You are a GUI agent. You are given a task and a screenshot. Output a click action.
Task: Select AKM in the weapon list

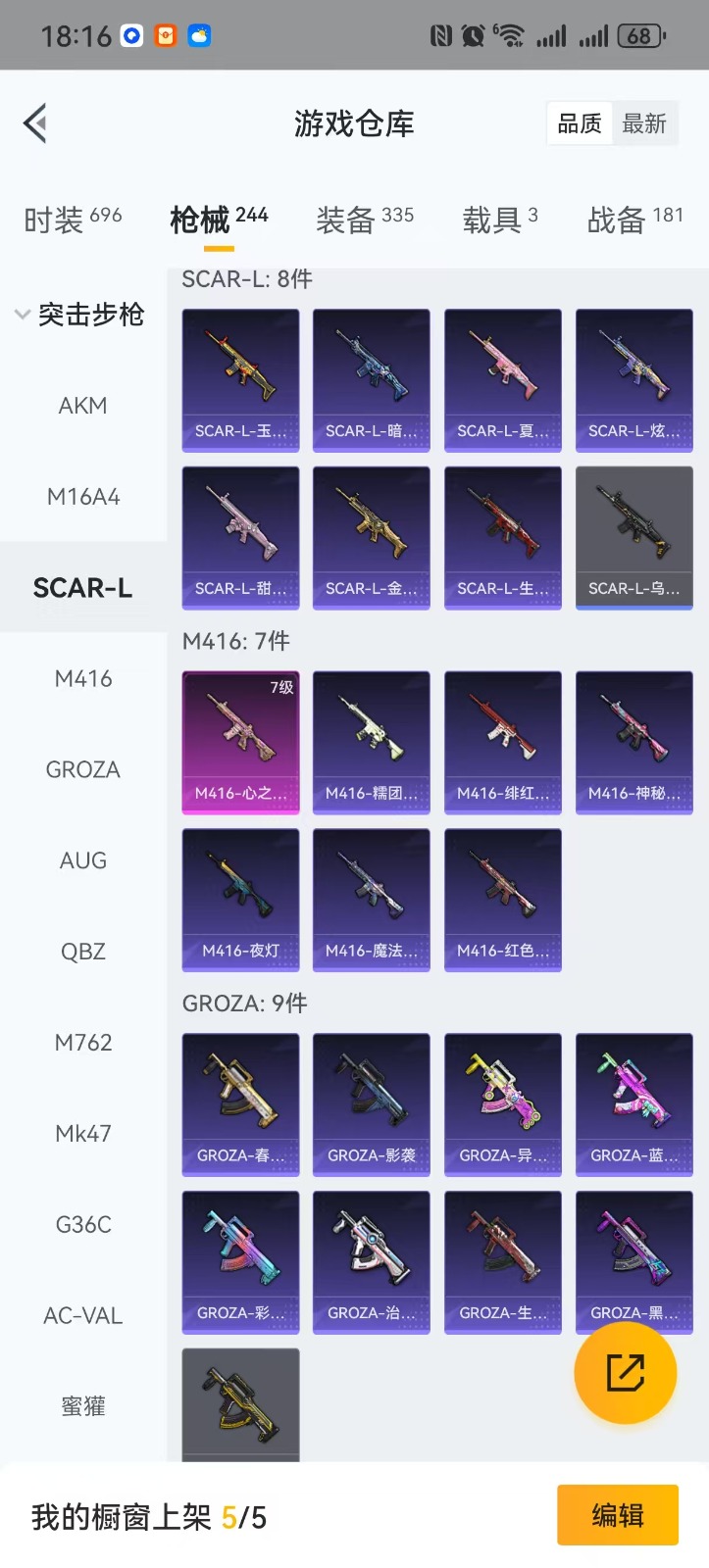(82, 405)
